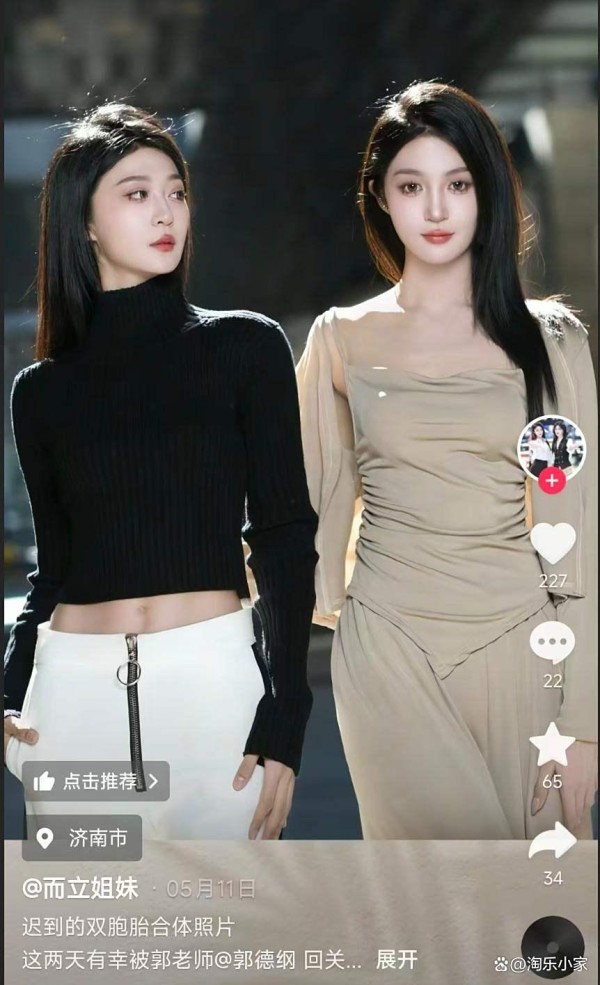Image resolution: width=600 pixels, height=985 pixels.
Task: Favorite the post with the star icon
Action: [x=552, y=745]
